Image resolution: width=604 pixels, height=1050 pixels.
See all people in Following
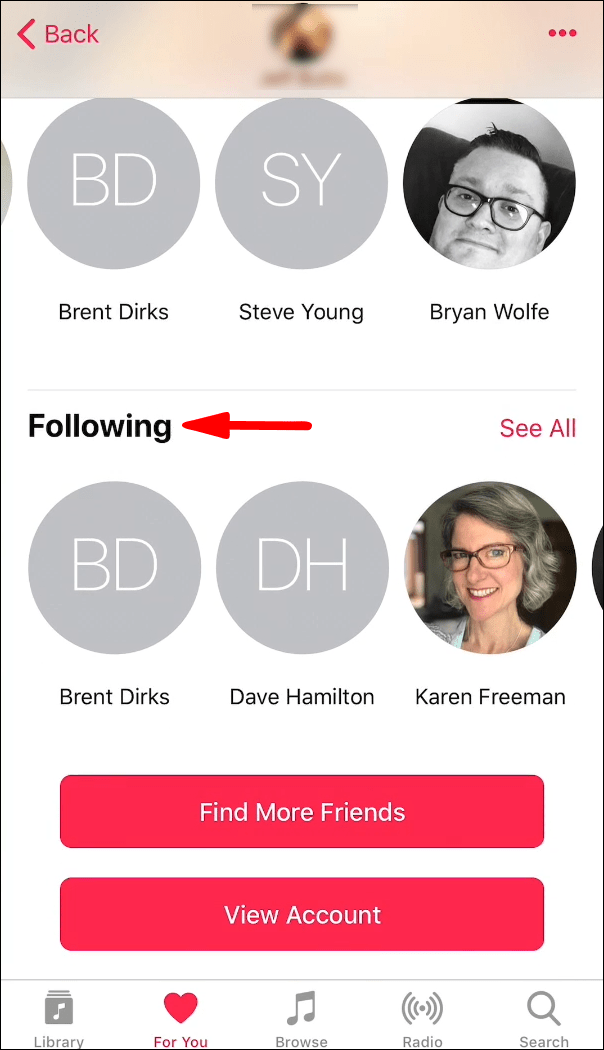click(538, 428)
